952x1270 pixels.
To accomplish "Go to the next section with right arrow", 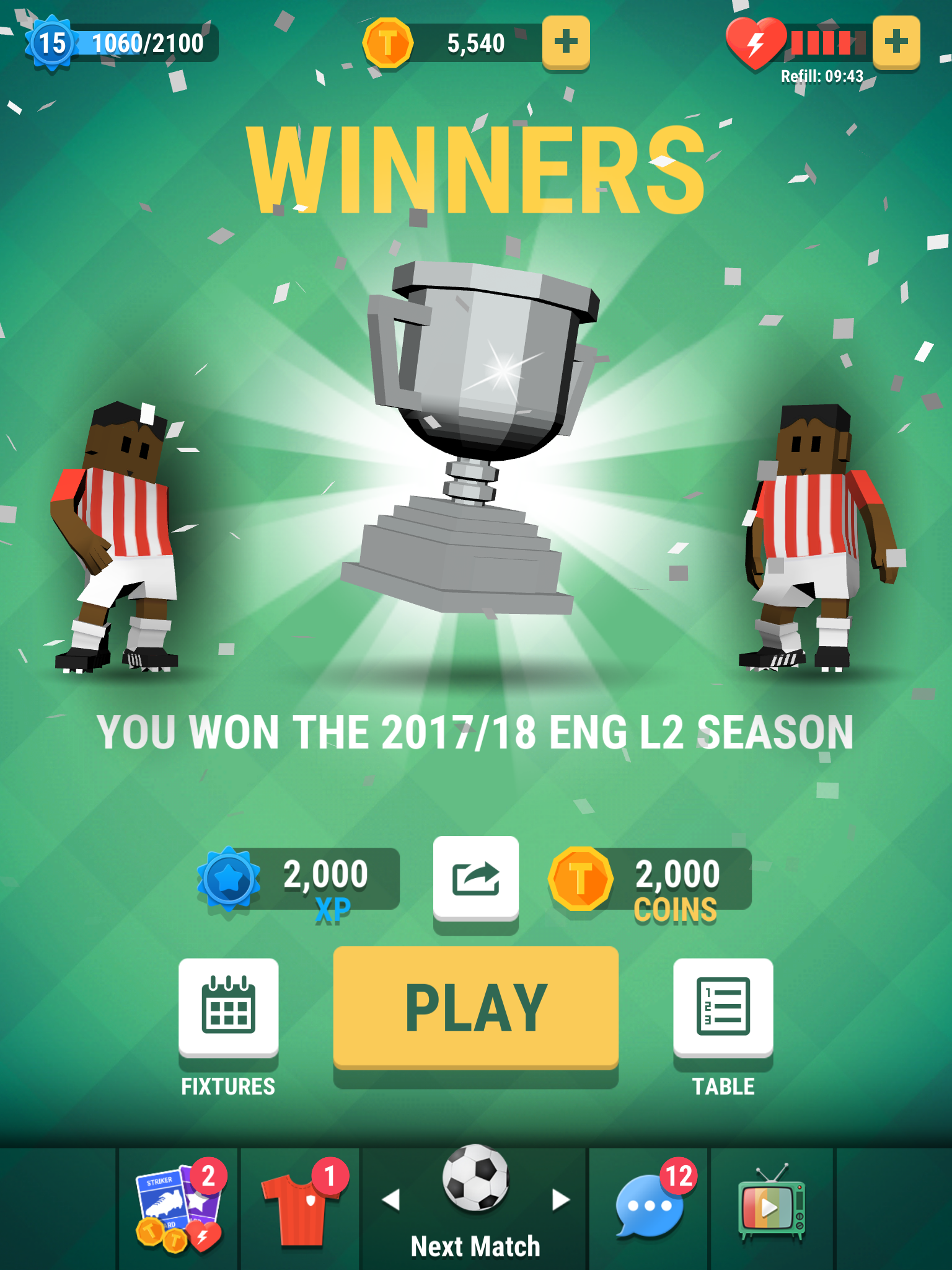I will (x=560, y=1200).
